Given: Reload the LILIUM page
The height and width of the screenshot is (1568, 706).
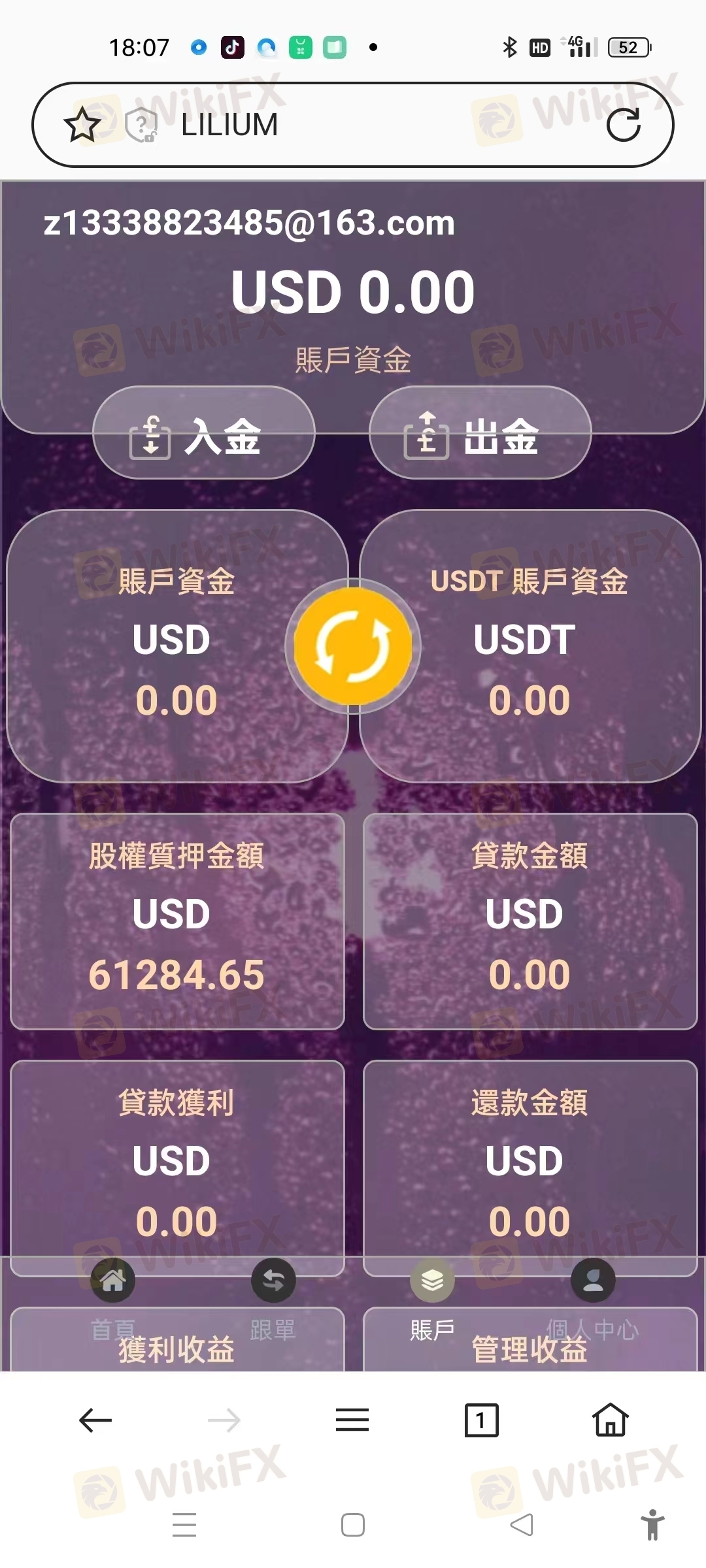Looking at the screenshot, I should tap(623, 125).
